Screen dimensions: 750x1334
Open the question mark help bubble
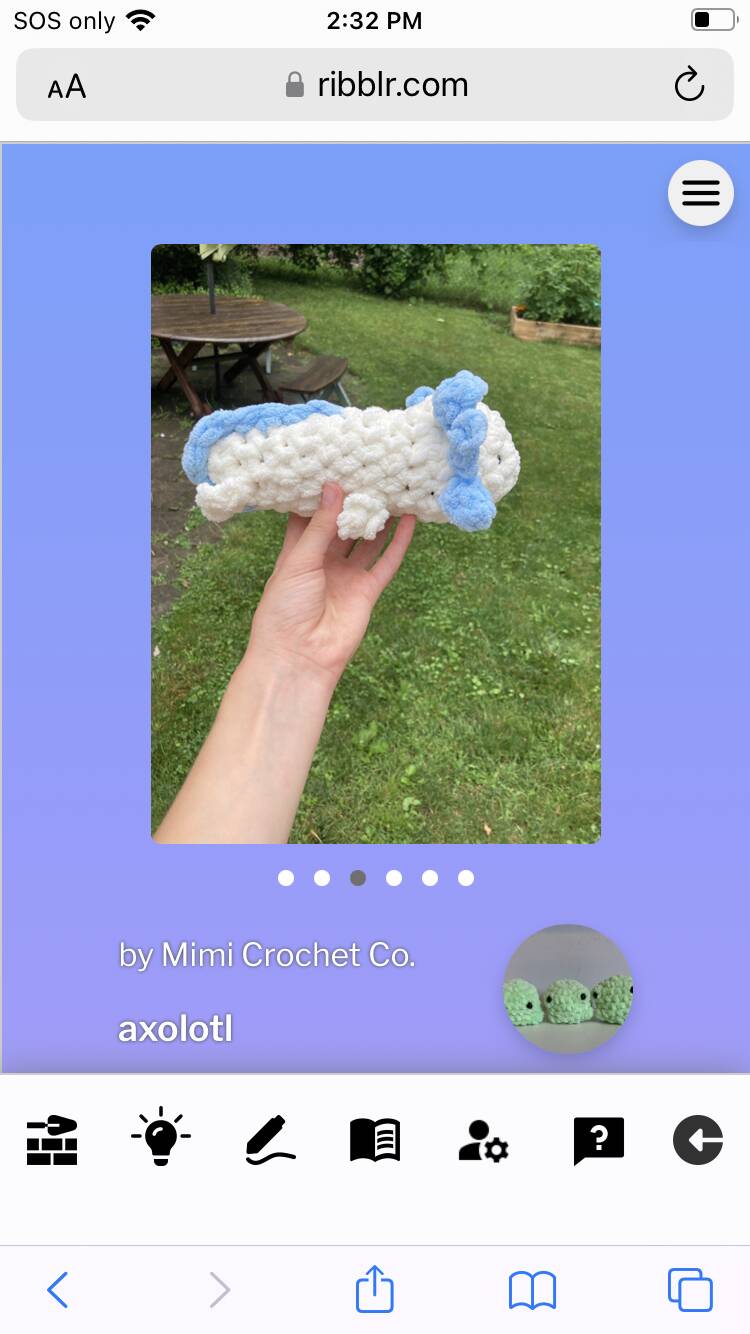[598, 1139]
